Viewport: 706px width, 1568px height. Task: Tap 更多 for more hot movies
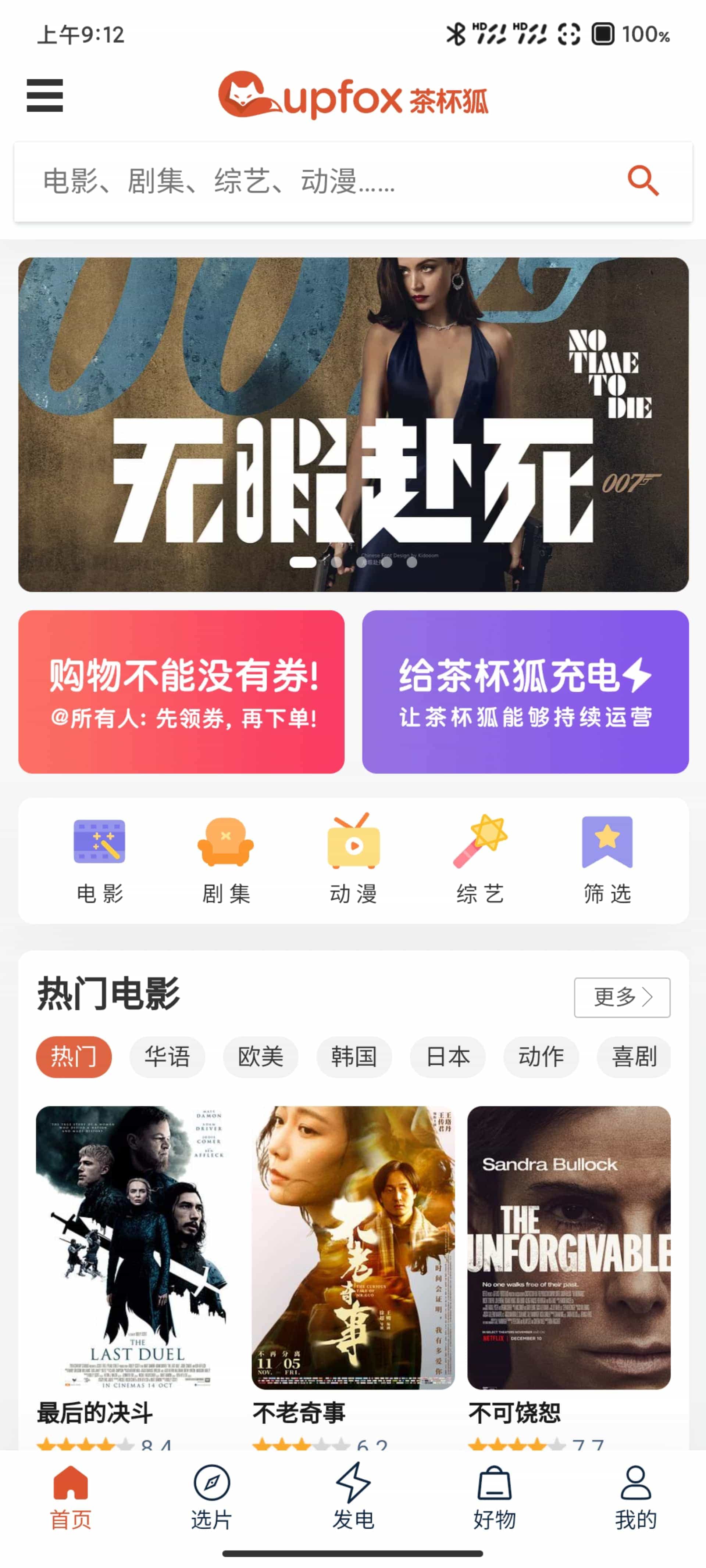click(x=622, y=997)
